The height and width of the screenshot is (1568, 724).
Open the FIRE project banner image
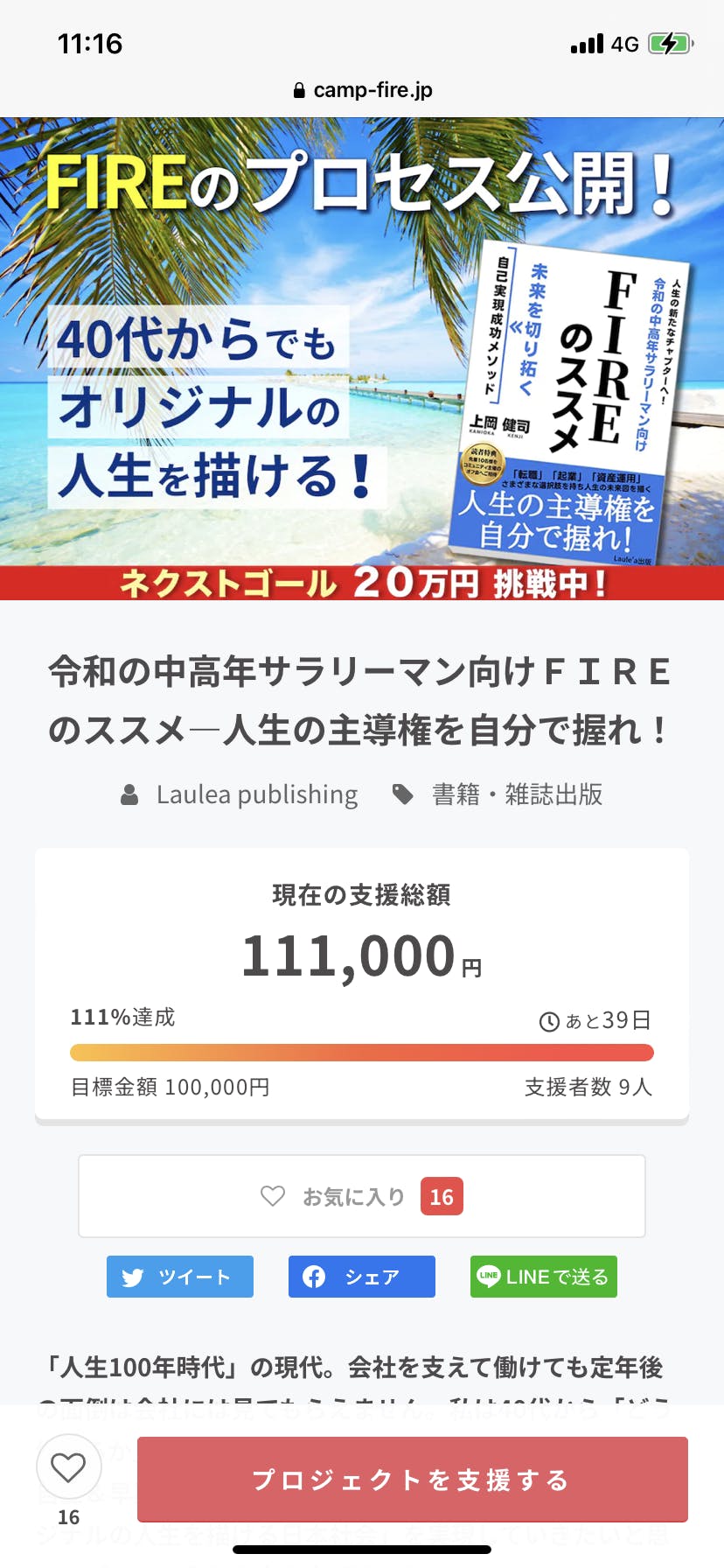click(362, 359)
